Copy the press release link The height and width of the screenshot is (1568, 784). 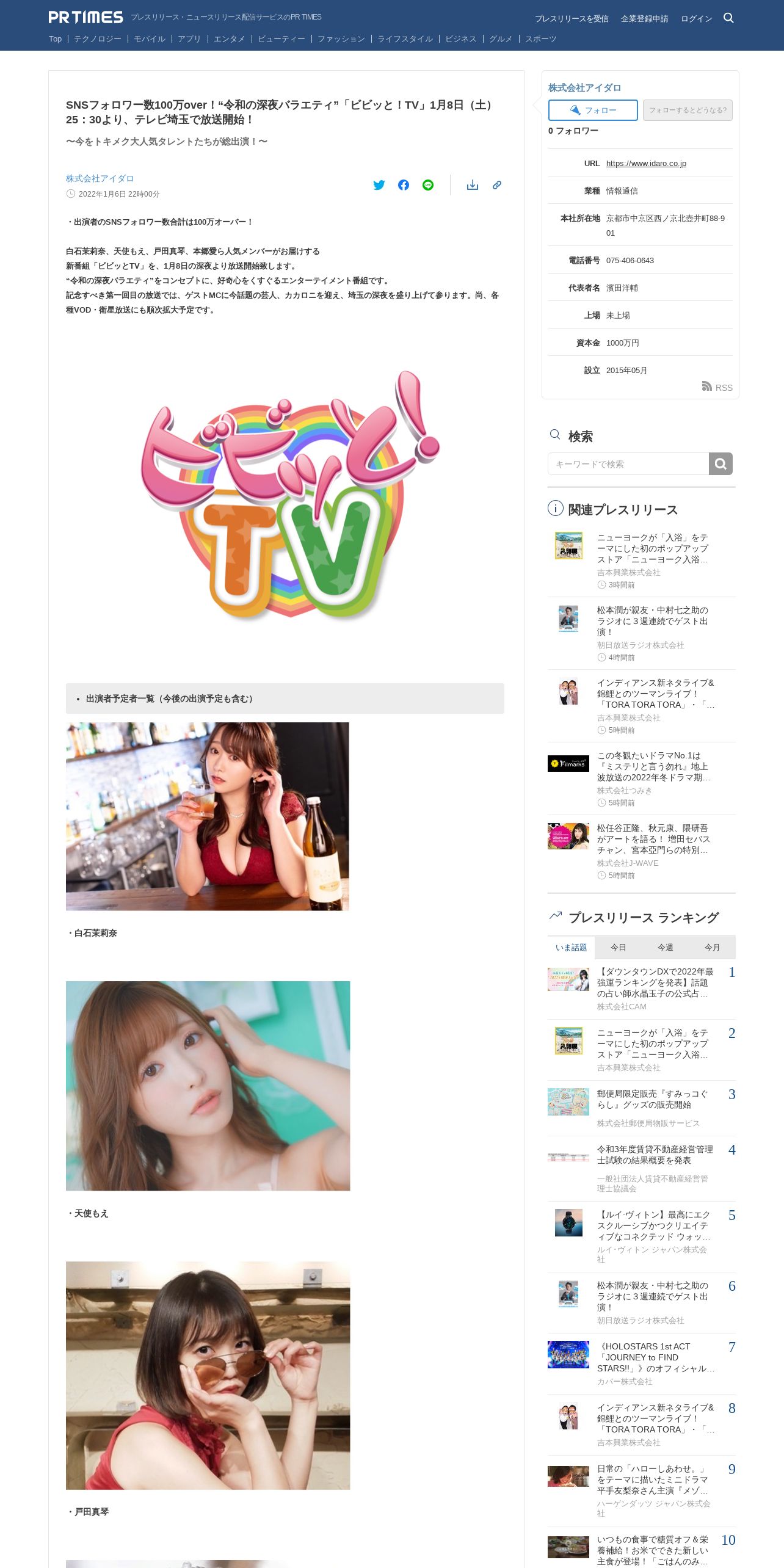[x=497, y=185]
